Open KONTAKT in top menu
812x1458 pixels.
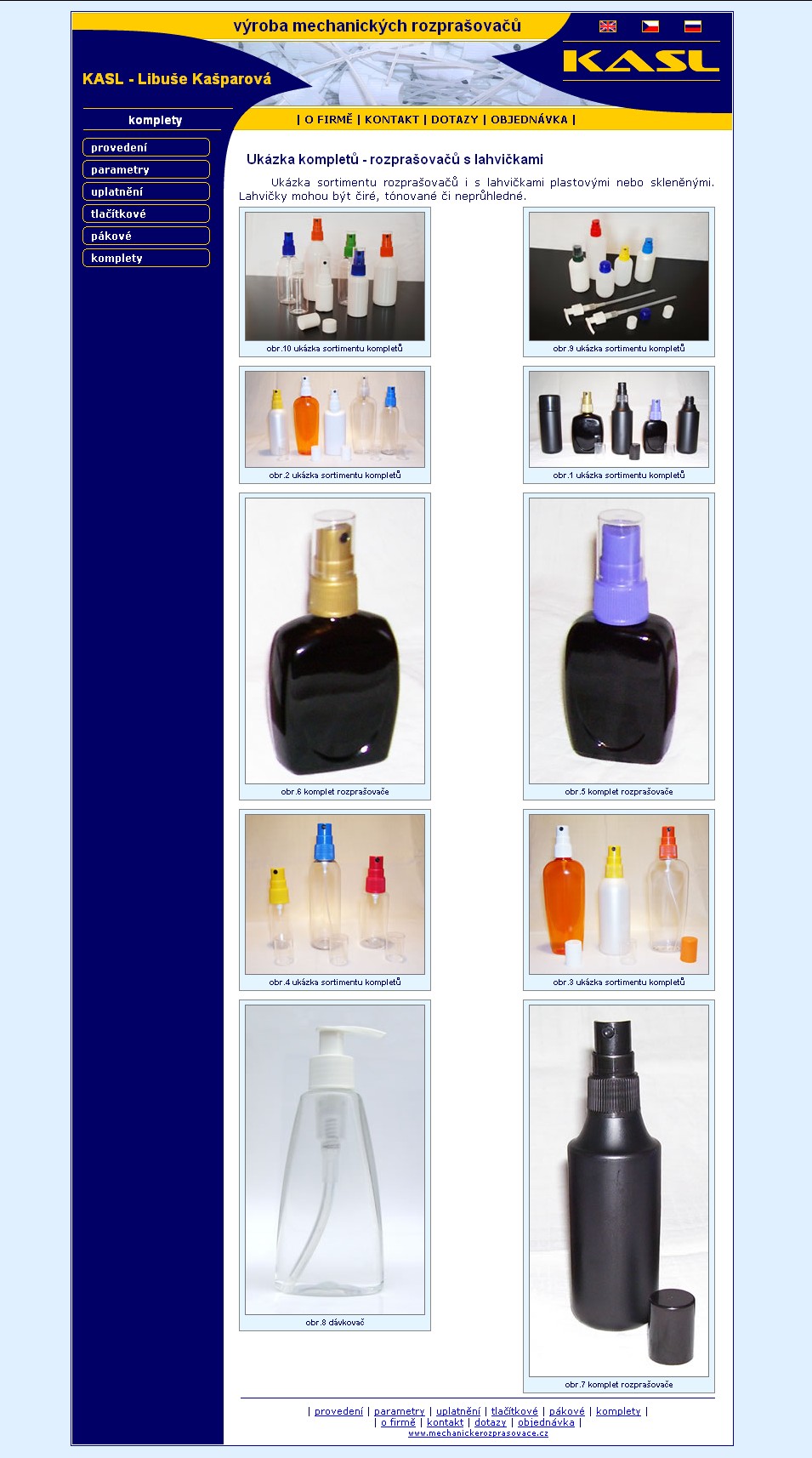coord(392,120)
